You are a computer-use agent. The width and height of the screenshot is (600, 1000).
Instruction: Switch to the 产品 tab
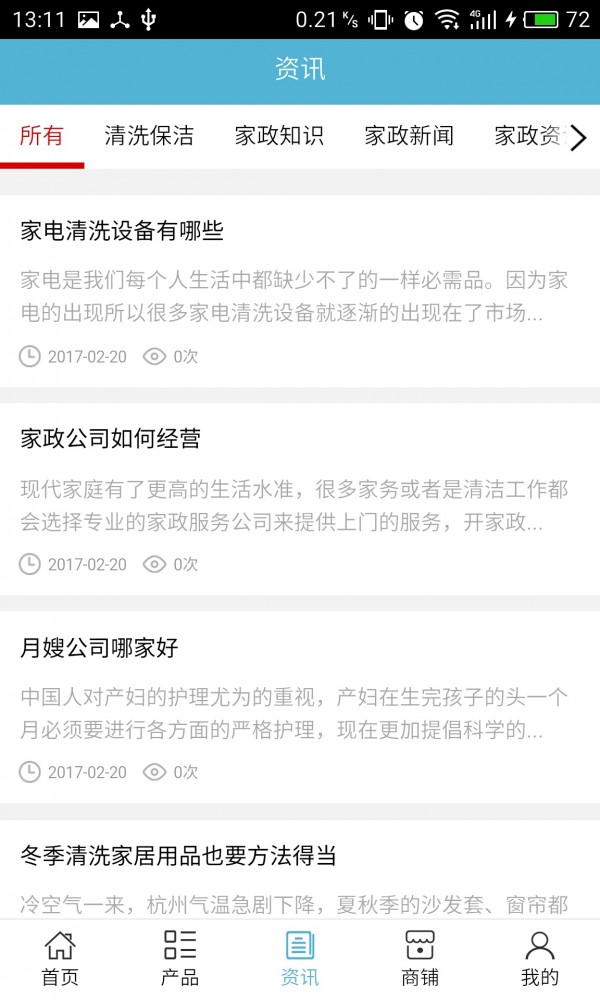[x=180, y=958]
